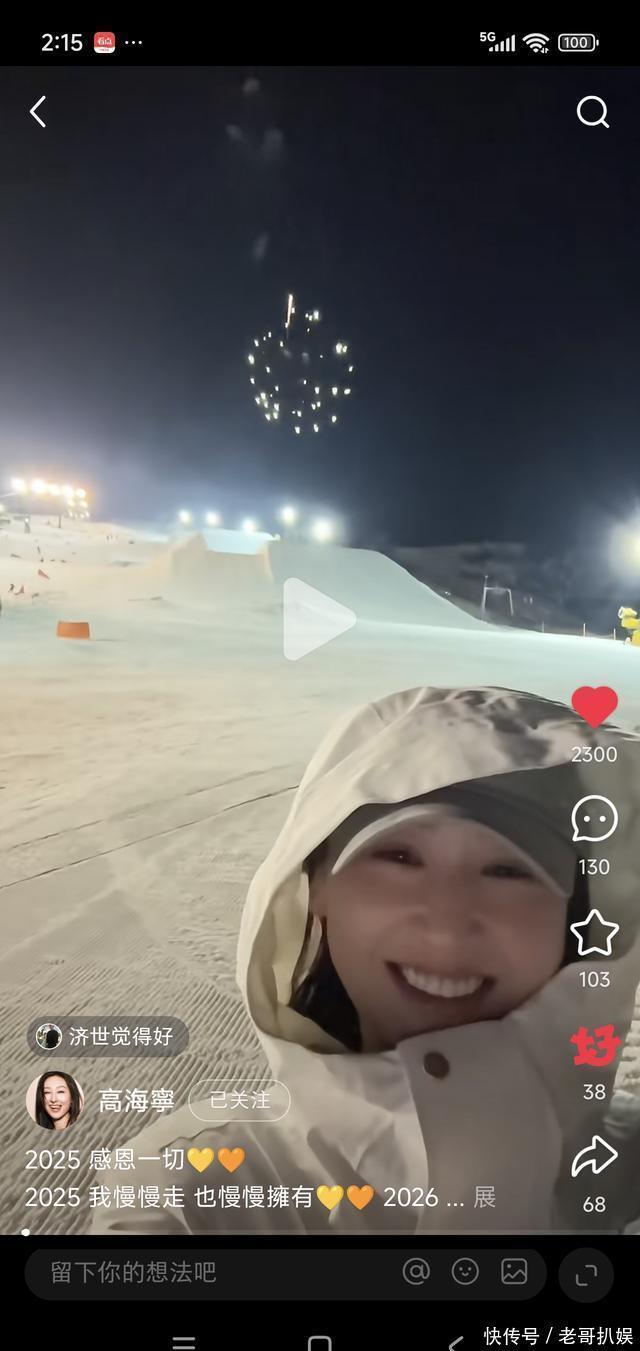Play the paused video

pyautogui.click(x=318, y=620)
